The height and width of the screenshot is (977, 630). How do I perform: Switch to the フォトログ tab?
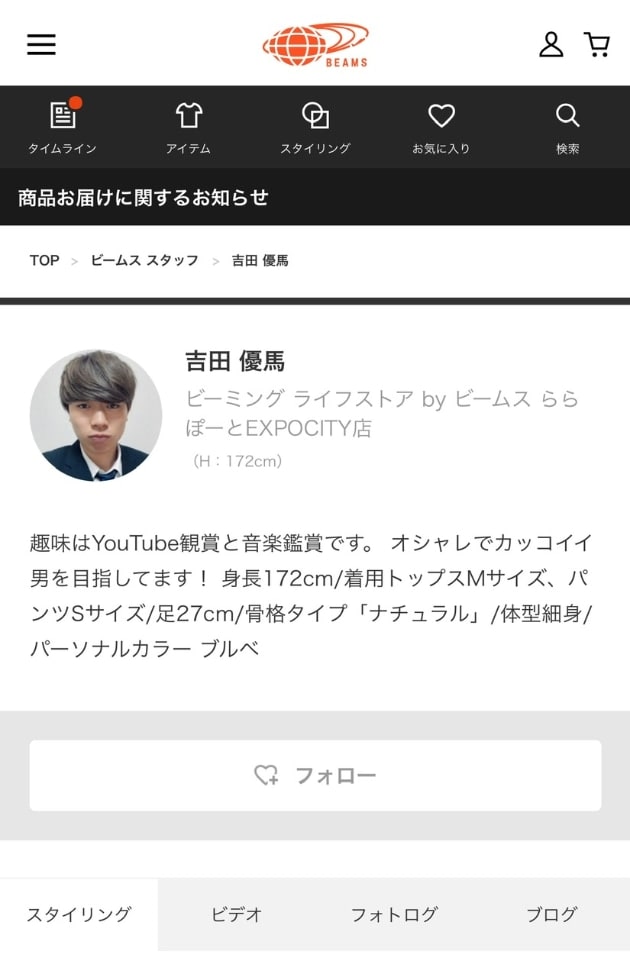pos(394,914)
